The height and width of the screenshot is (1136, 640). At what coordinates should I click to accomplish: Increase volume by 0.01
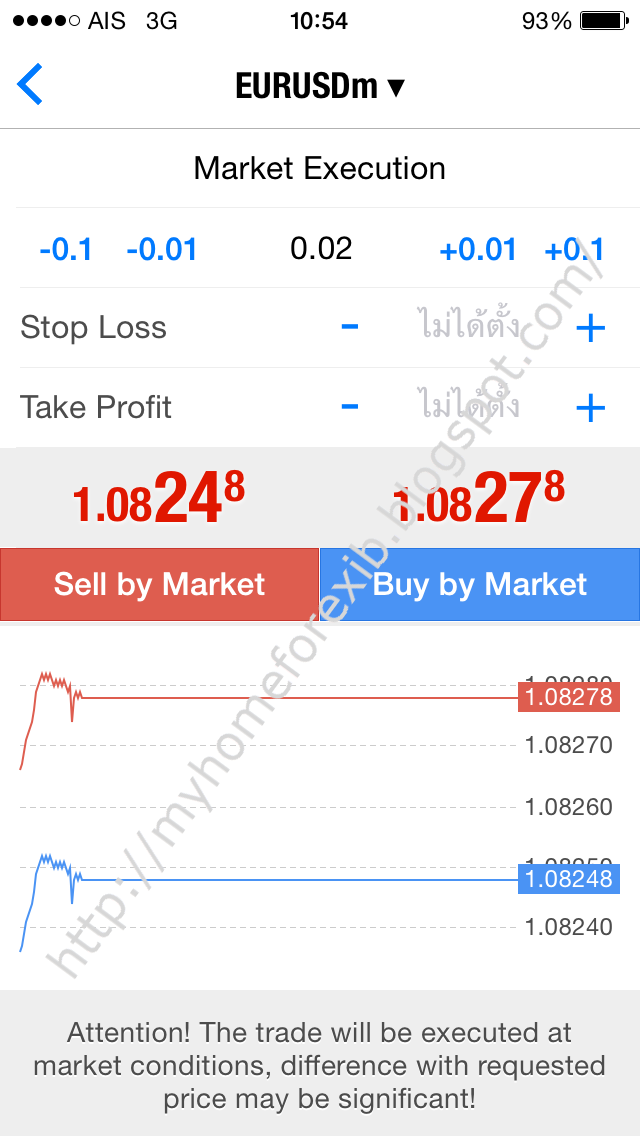tap(478, 249)
